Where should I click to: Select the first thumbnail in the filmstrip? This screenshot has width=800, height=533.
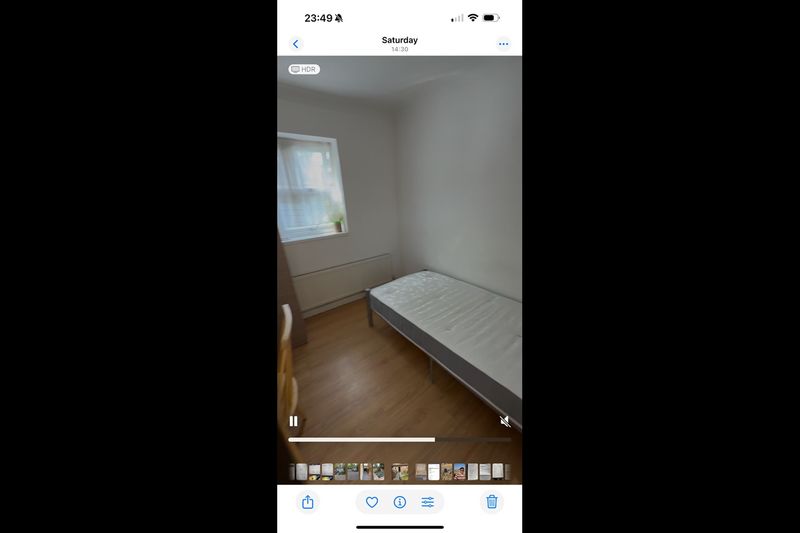[292, 471]
